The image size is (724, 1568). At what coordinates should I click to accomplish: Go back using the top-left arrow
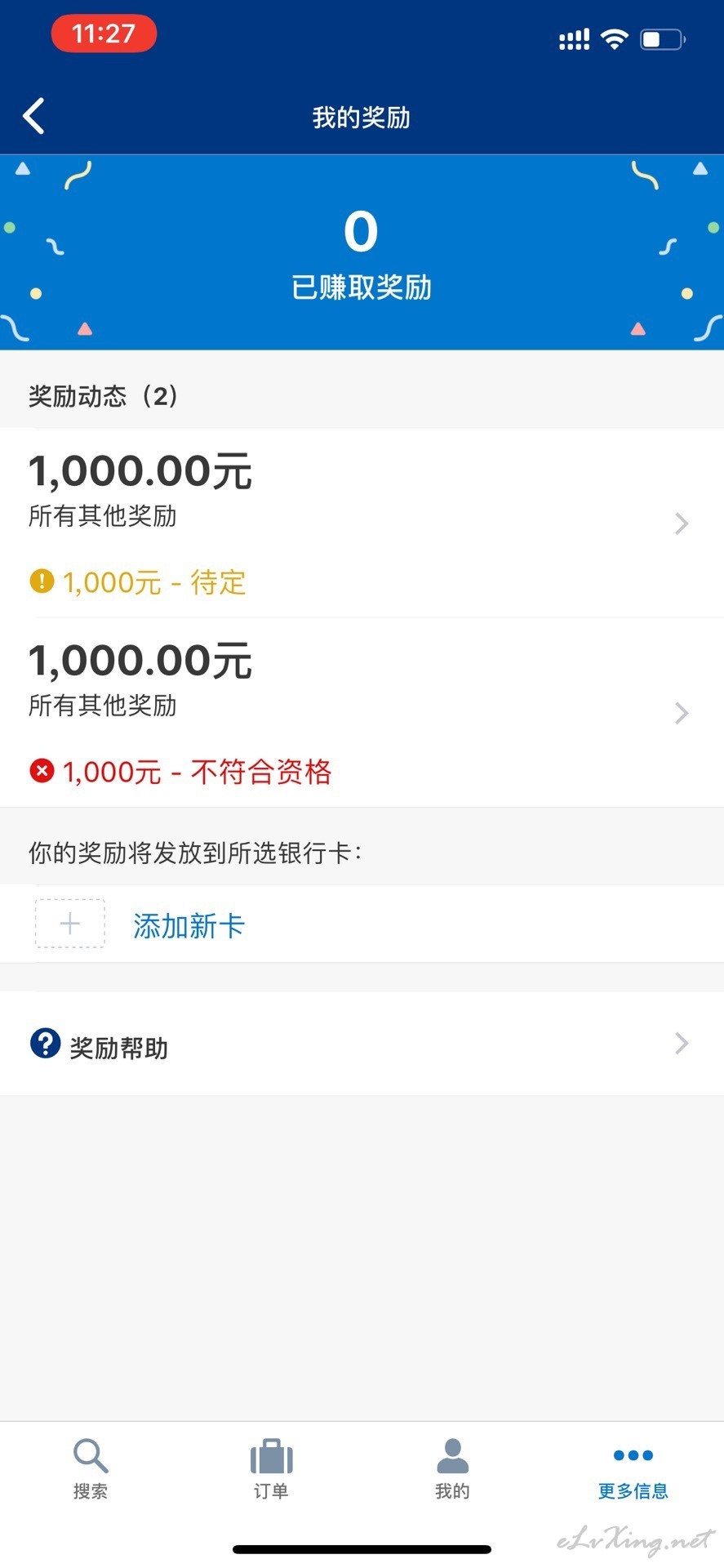[x=33, y=116]
